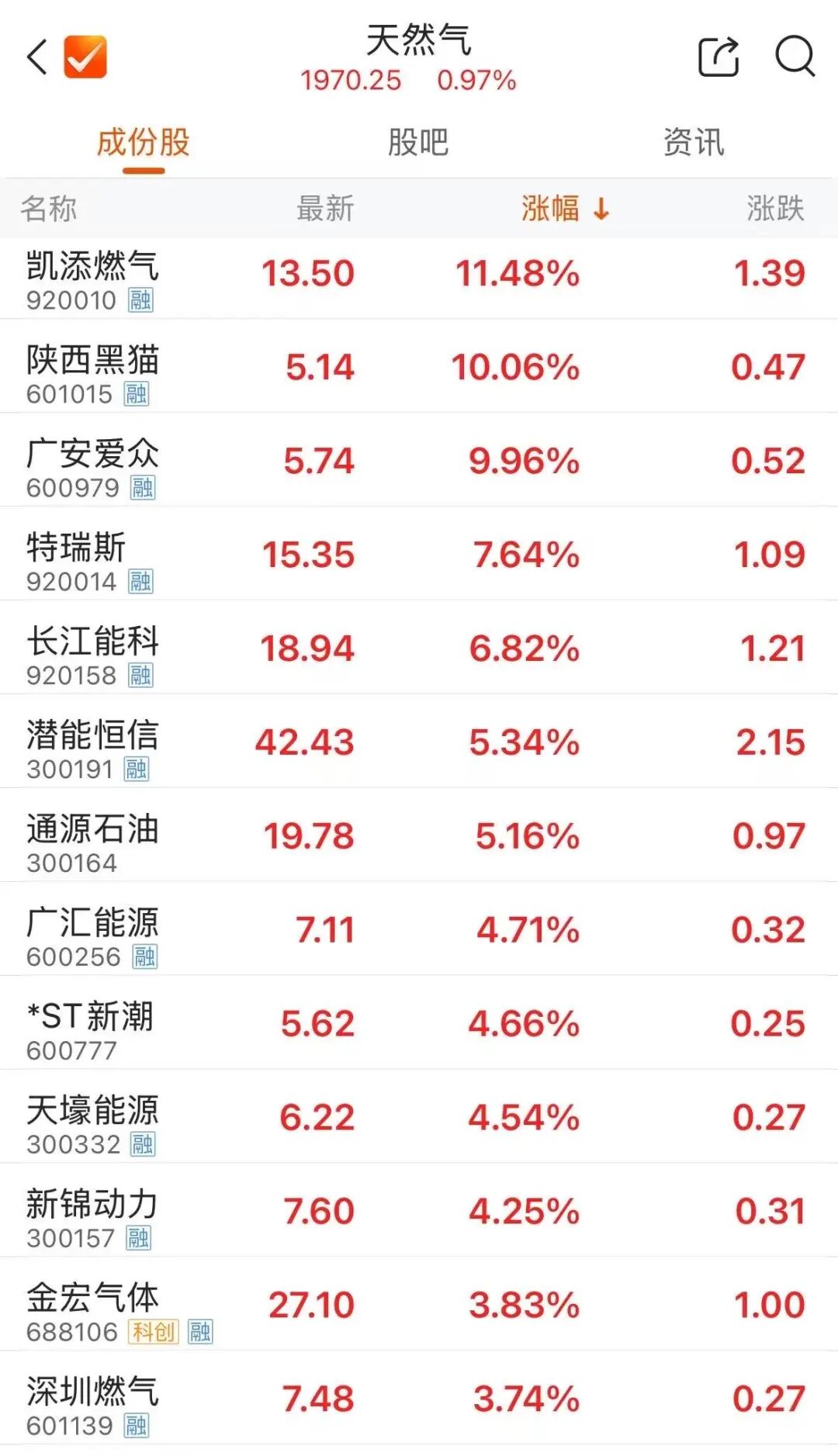Open the 潜能恒信 stock row
The width and height of the screenshot is (838, 1456).
tap(93, 747)
